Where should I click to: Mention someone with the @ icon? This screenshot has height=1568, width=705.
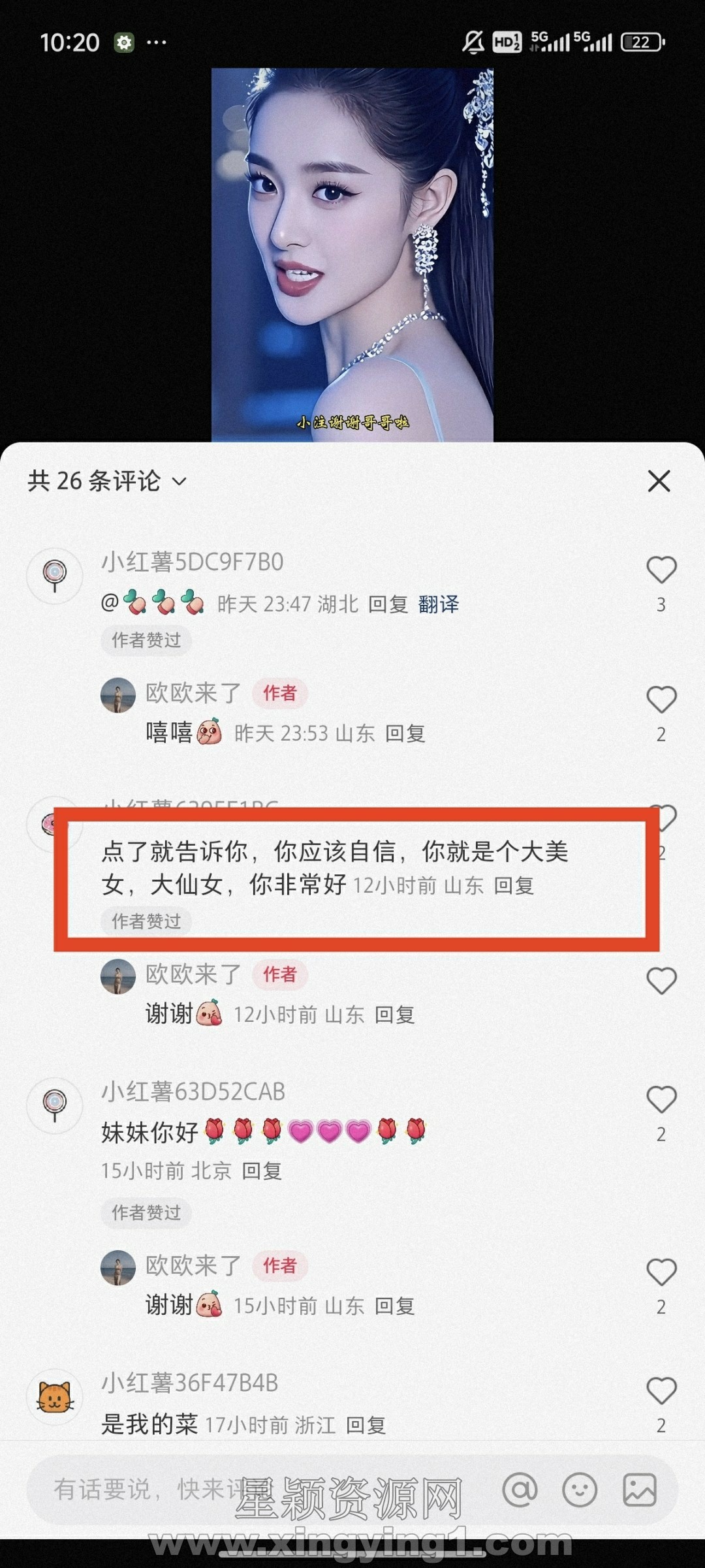point(520,1489)
